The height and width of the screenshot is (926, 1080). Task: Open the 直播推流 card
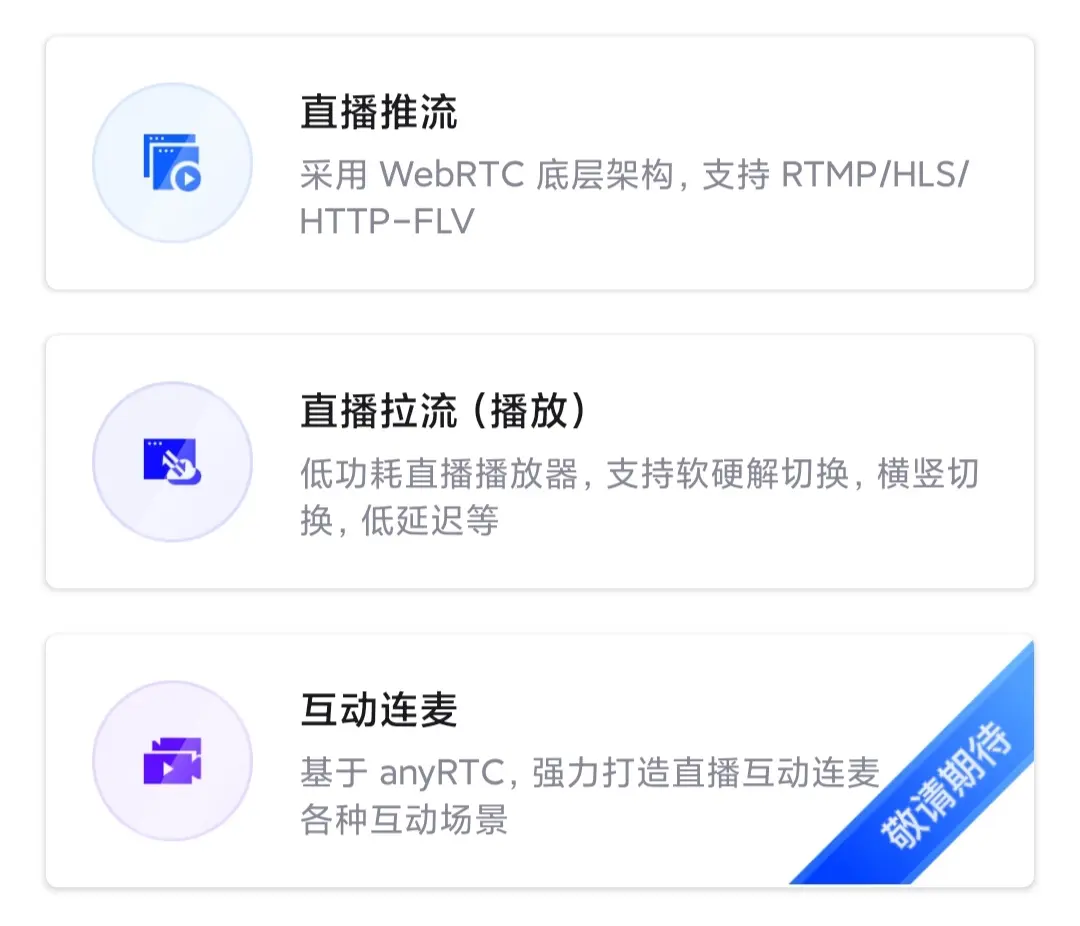click(x=540, y=164)
